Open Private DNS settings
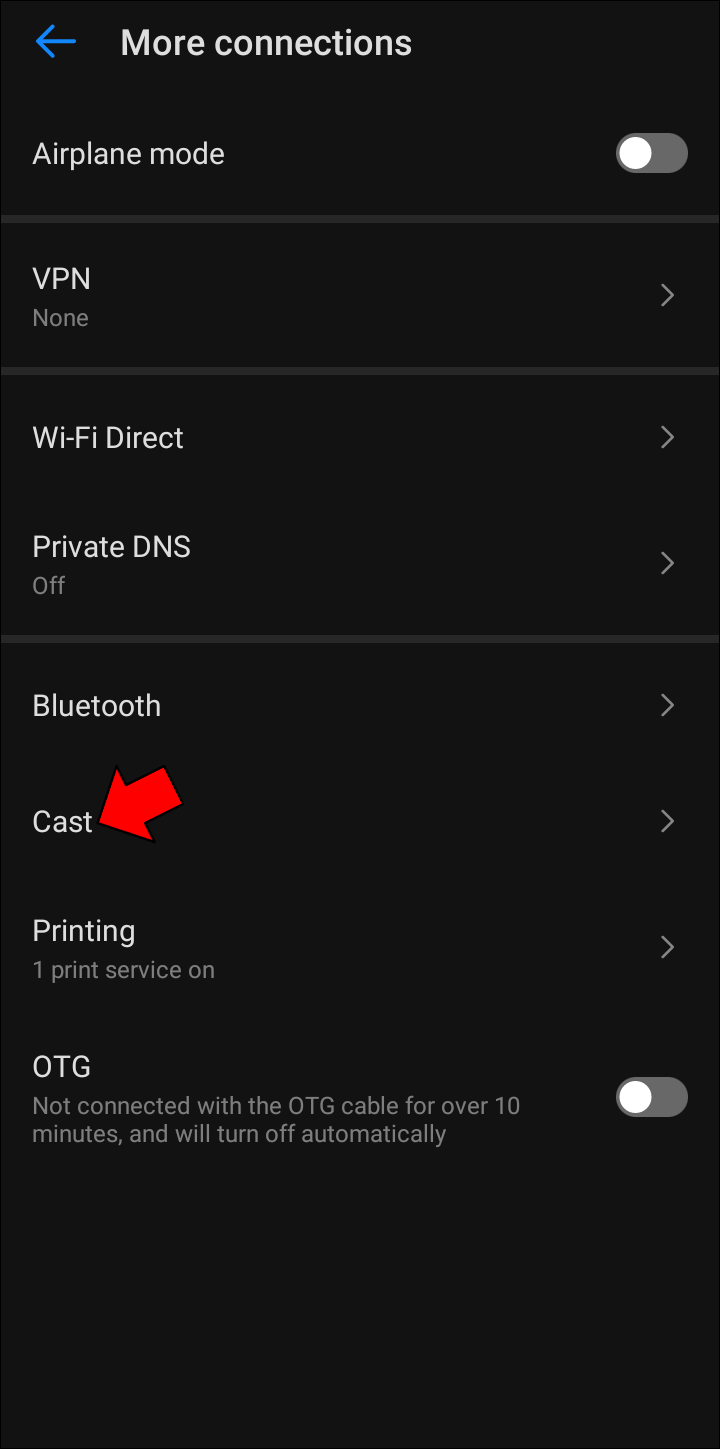 [360, 564]
